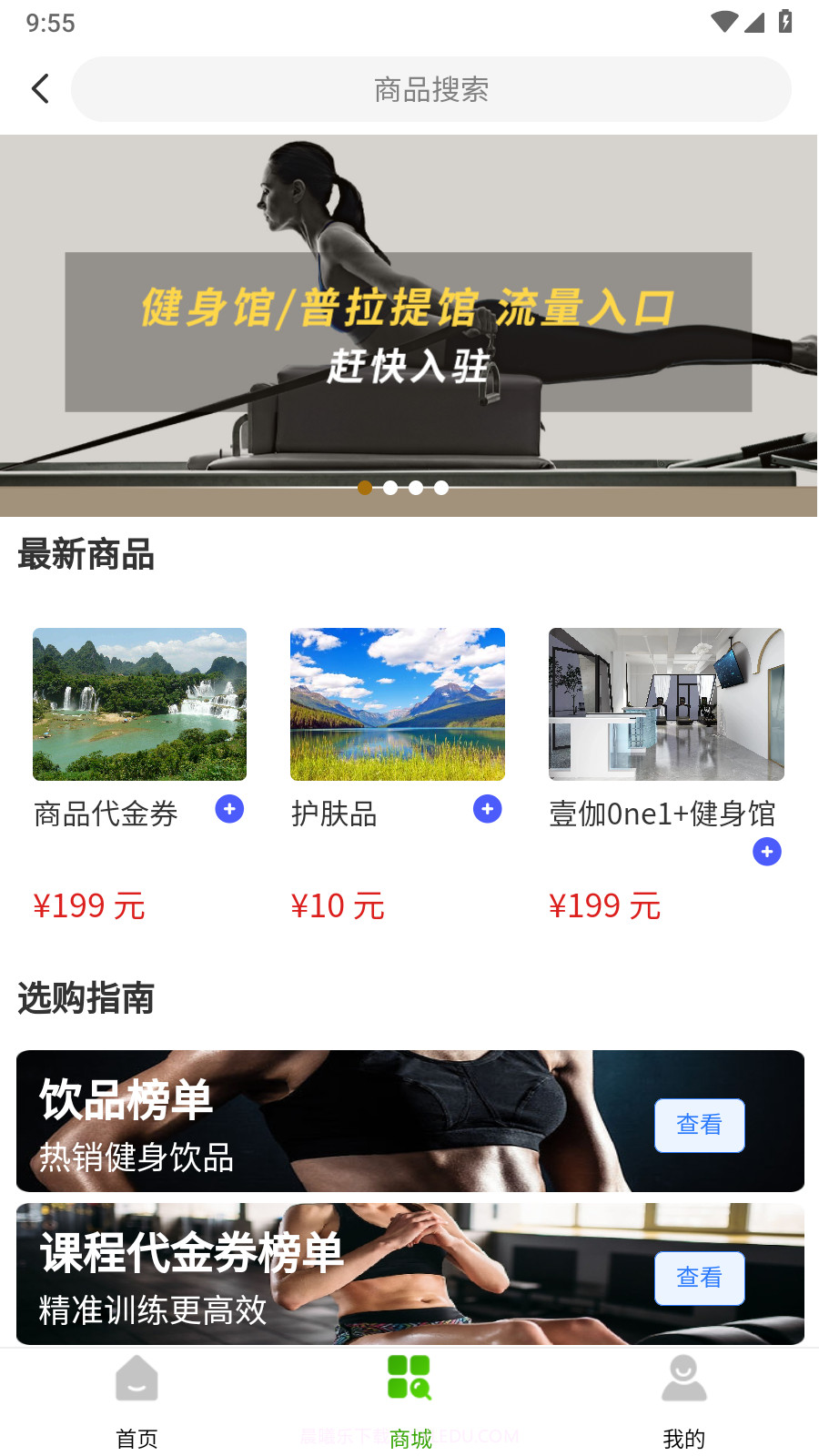Open the 首页 home tab icon

(136, 1379)
